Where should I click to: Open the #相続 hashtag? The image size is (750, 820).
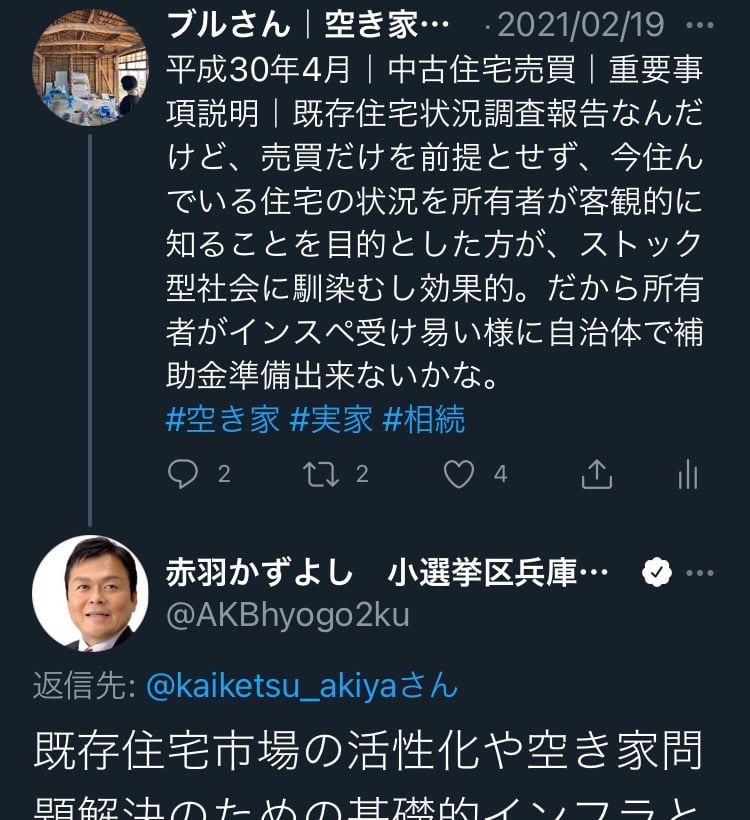(x=424, y=419)
